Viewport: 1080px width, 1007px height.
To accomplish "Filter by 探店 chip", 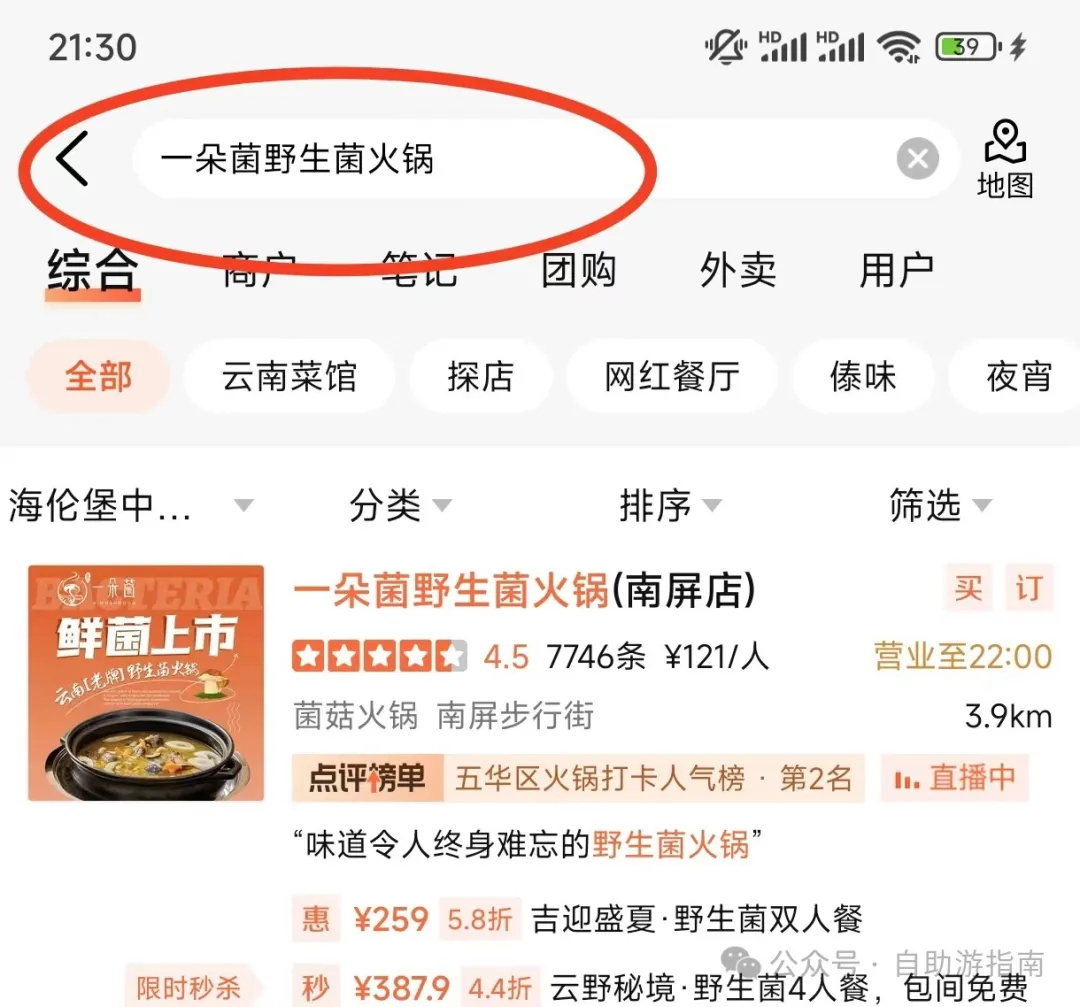I will click(480, 377).
